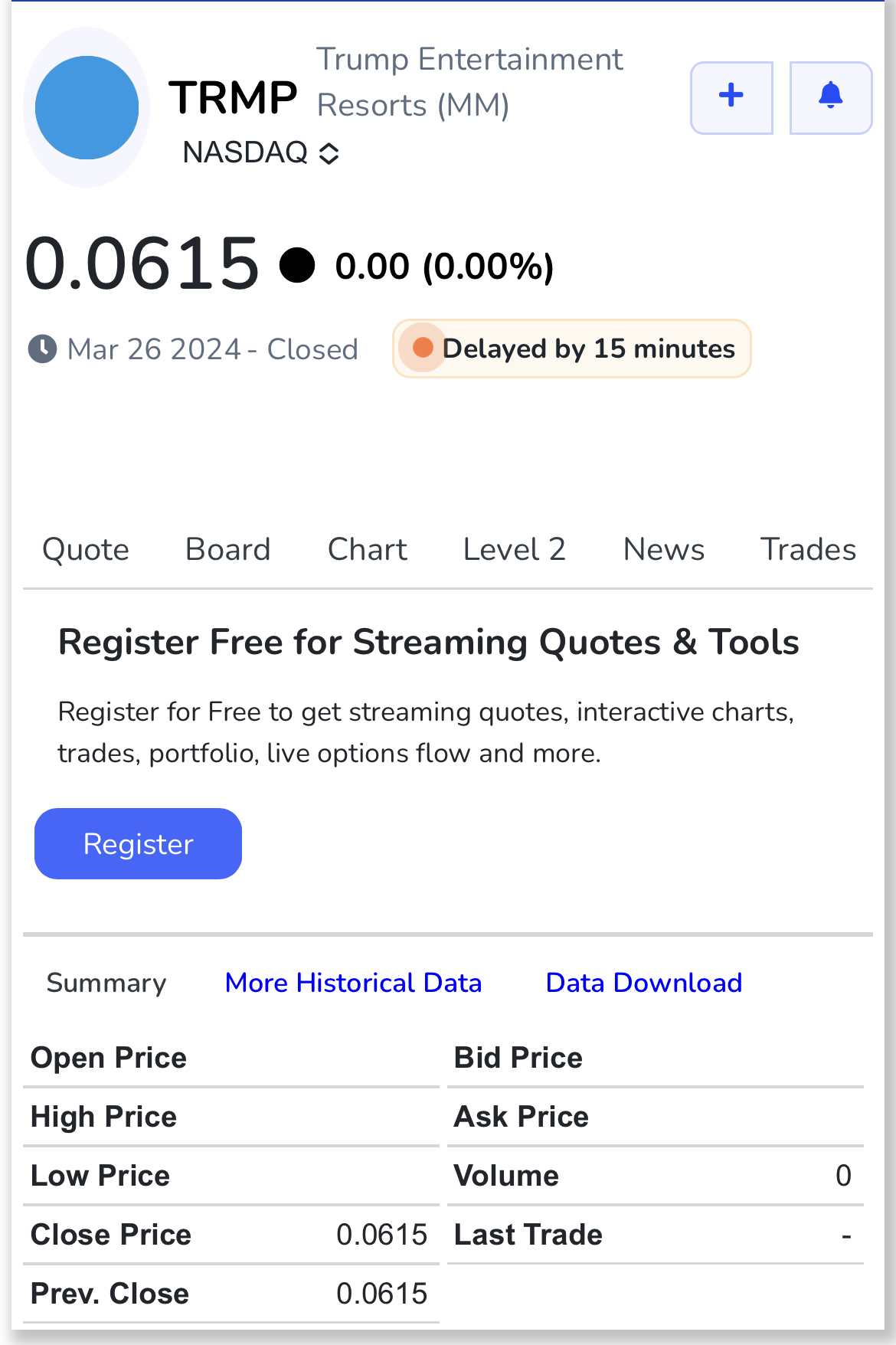Open the Trades tab

[x=808, y=550]
